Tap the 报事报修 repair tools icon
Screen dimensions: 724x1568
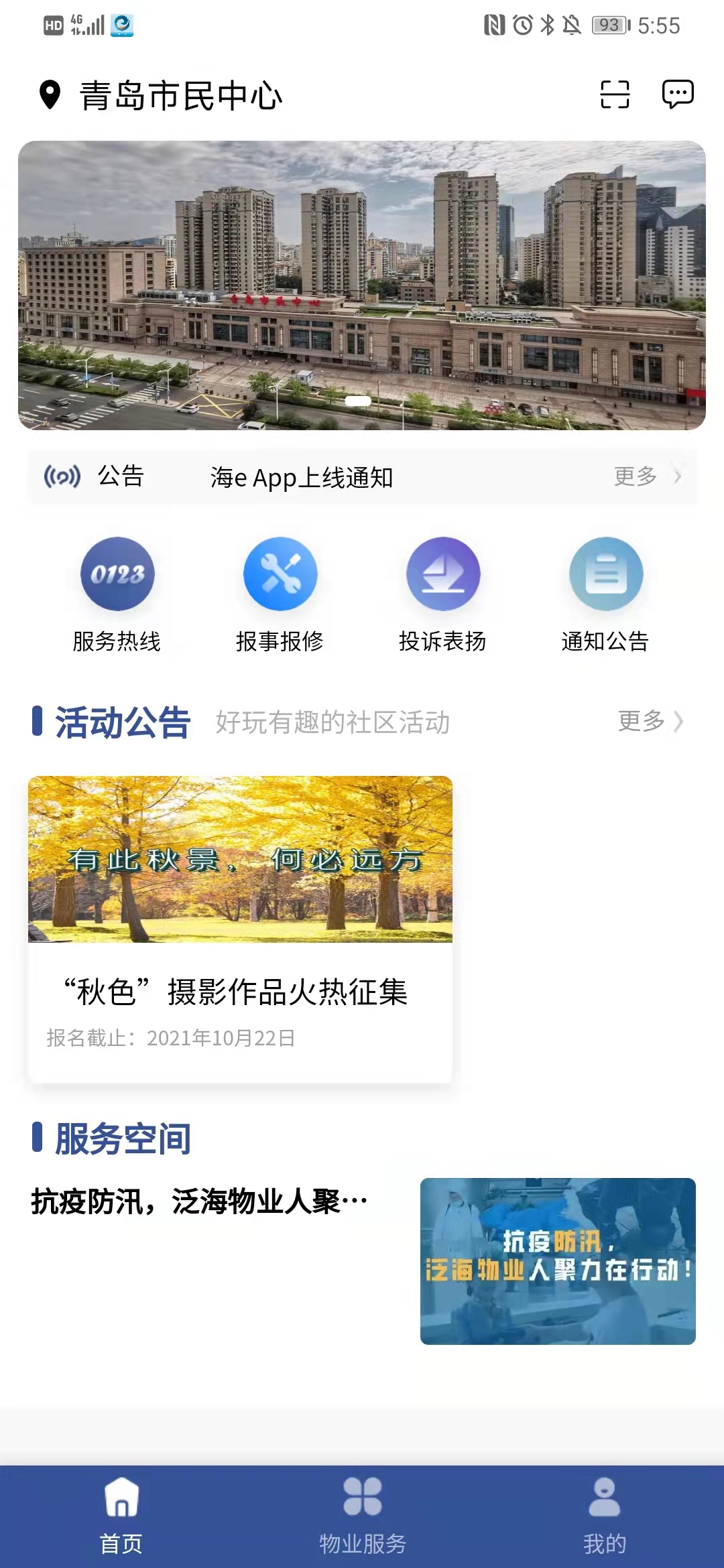click(x=280, y=574)
